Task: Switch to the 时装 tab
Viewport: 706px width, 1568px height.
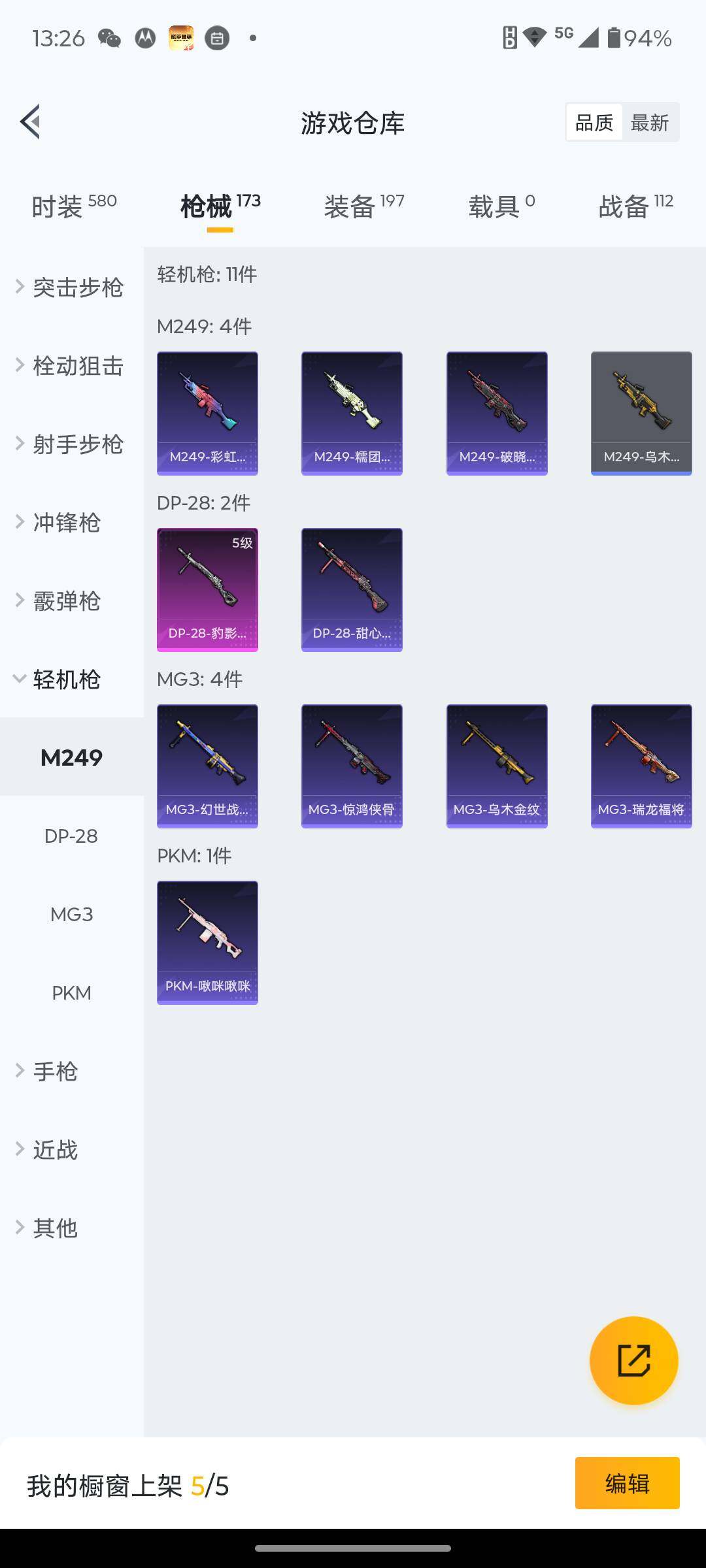Action: (73, 206)
